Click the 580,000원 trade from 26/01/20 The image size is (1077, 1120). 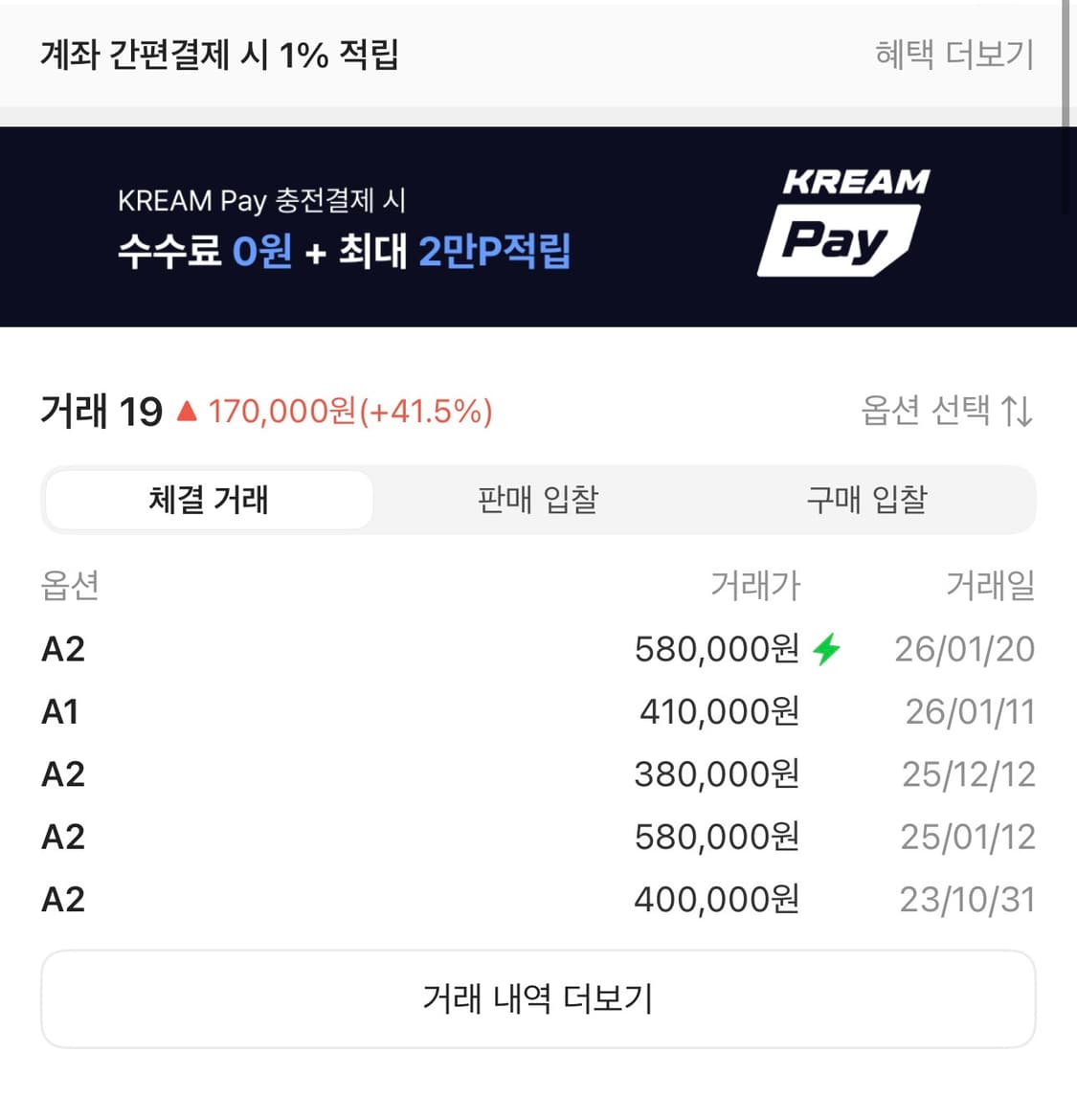[x=716, y=648]
